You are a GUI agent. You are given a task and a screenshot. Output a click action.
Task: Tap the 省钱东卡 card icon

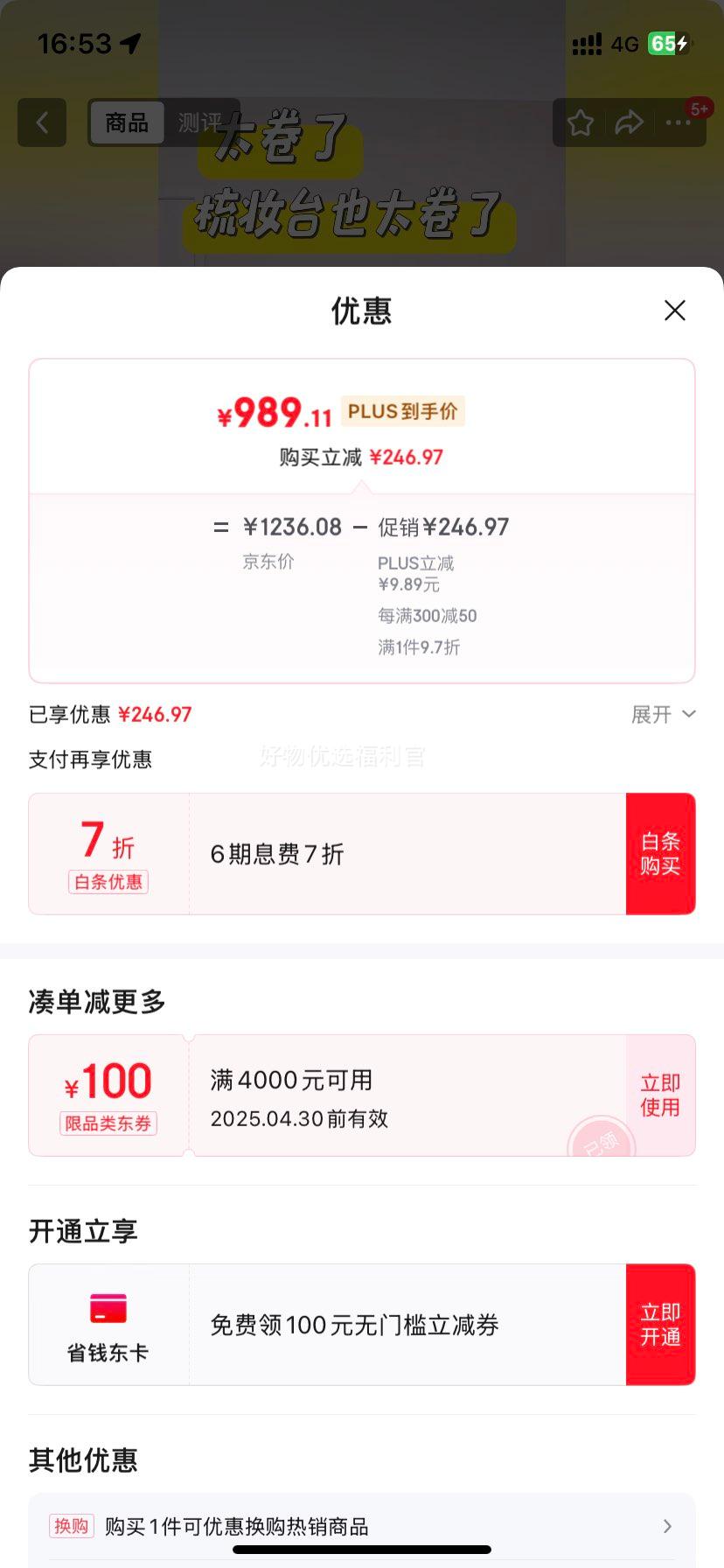click(x=108, y=1310)
